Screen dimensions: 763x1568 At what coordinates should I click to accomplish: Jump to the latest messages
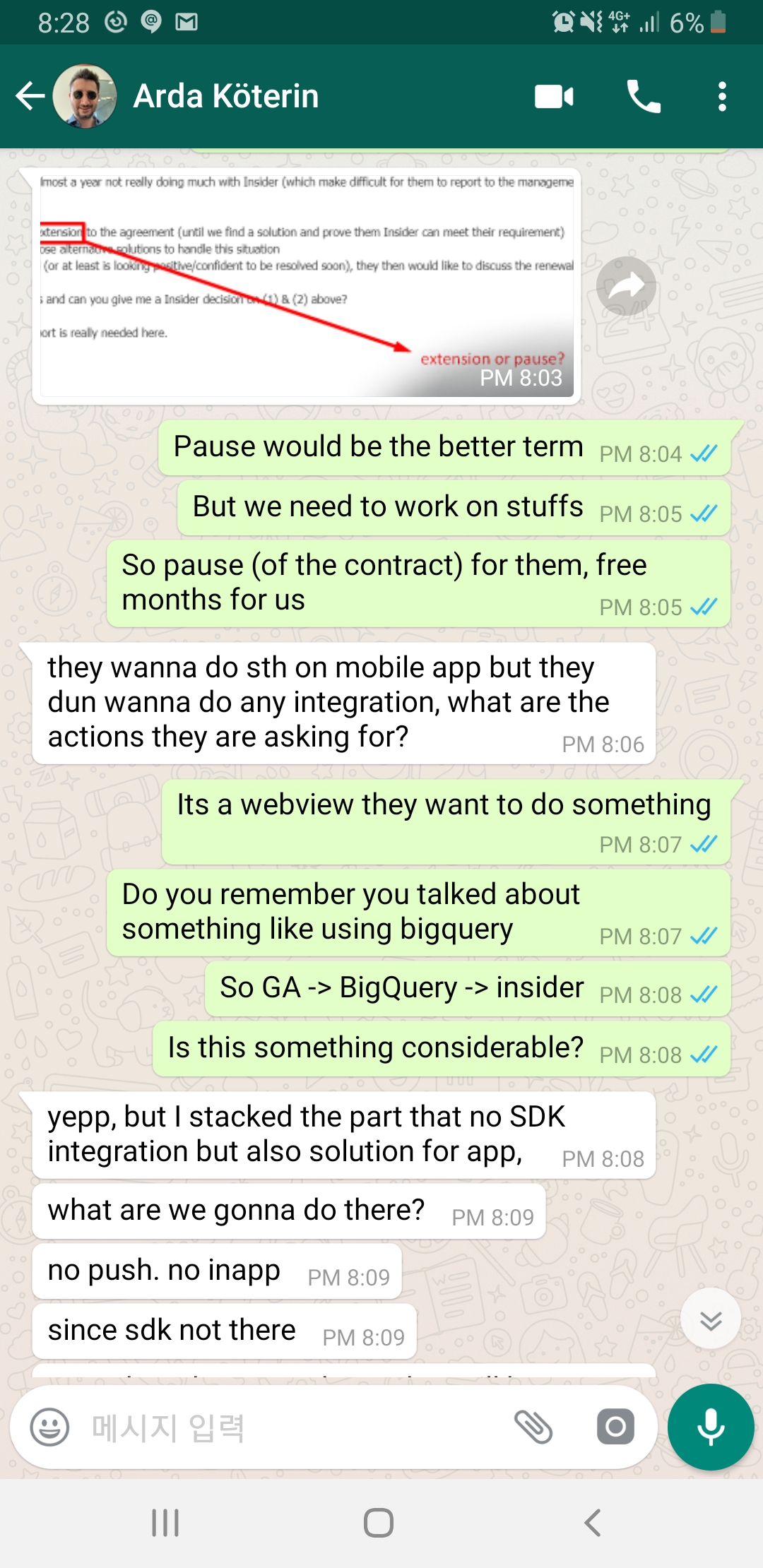pyautogui.click(x=710, y=1319)
